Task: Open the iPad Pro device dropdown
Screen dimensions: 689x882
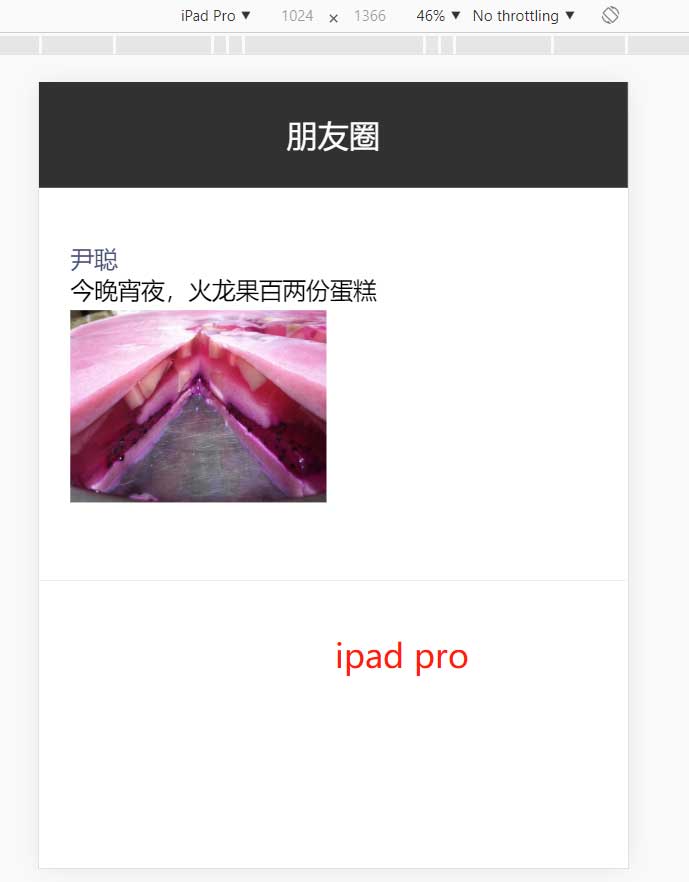Action: (x=215, y=16)
